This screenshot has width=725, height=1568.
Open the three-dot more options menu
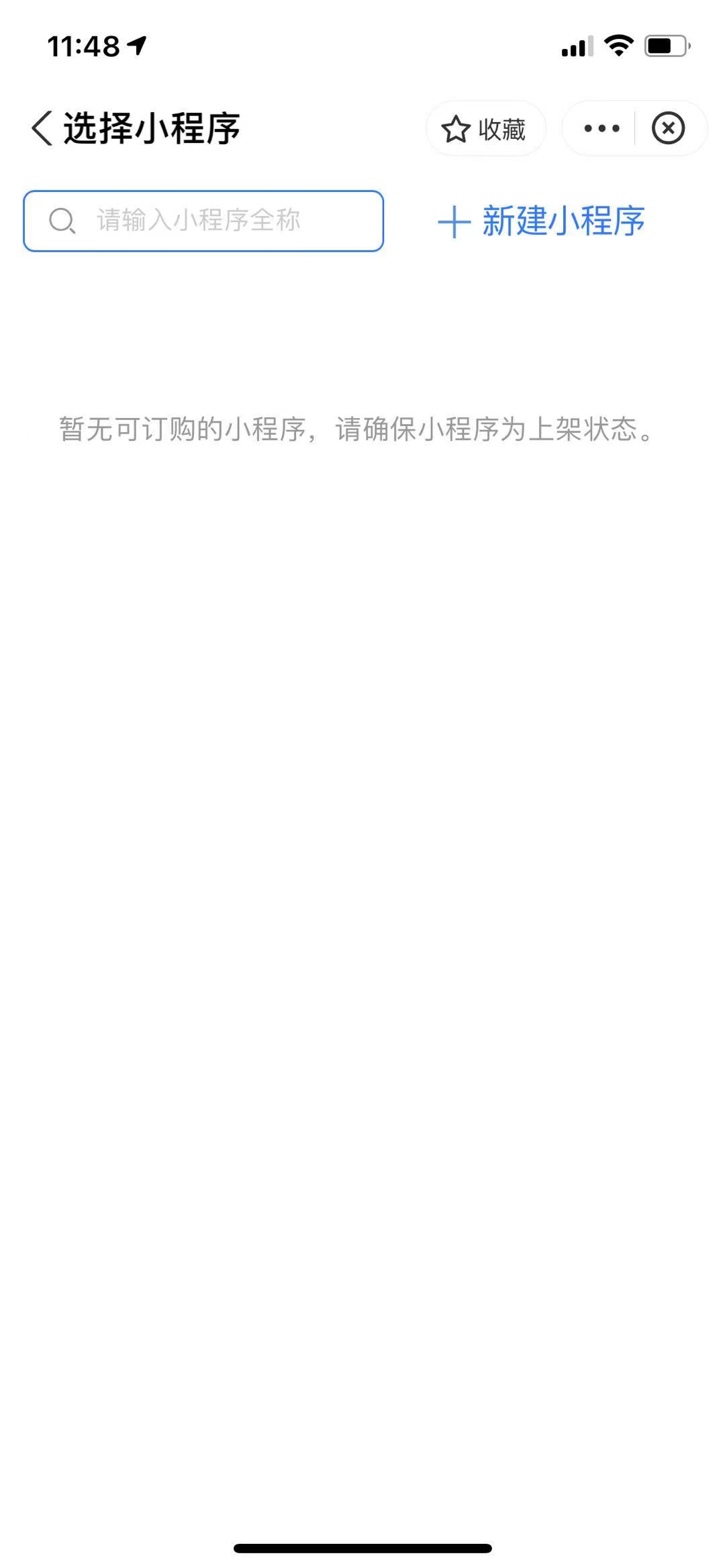[601, 128]
